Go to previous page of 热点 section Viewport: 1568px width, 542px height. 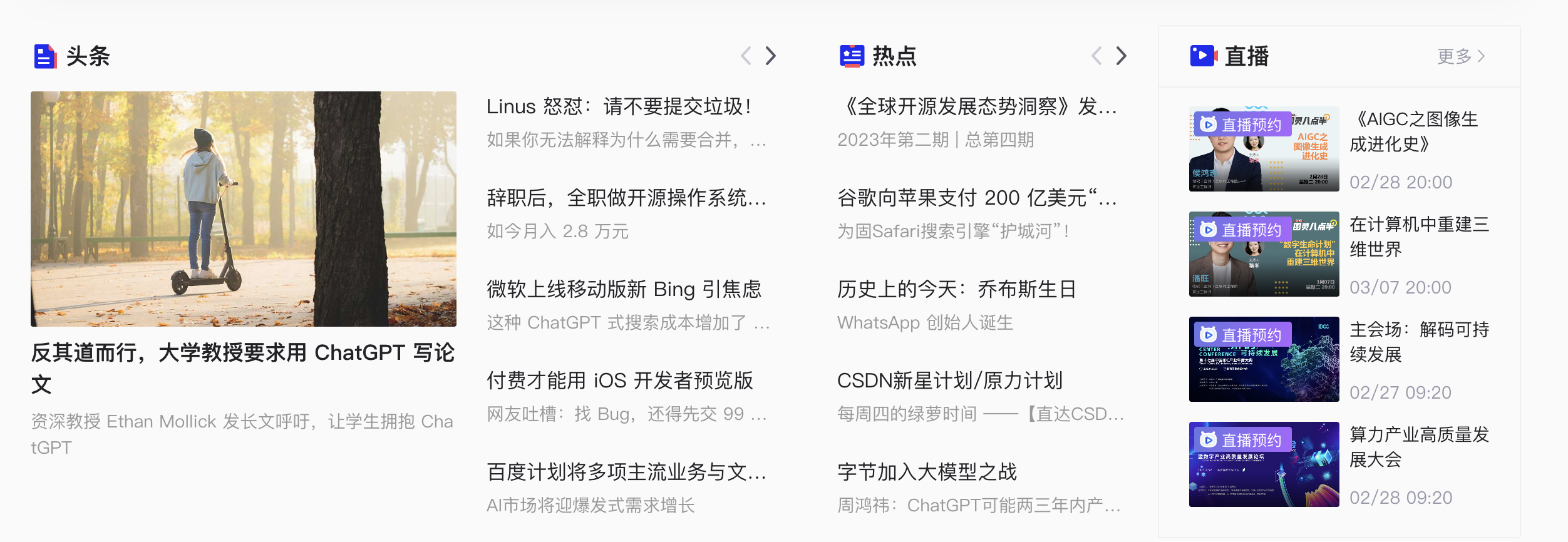(x=1096, y=56)
